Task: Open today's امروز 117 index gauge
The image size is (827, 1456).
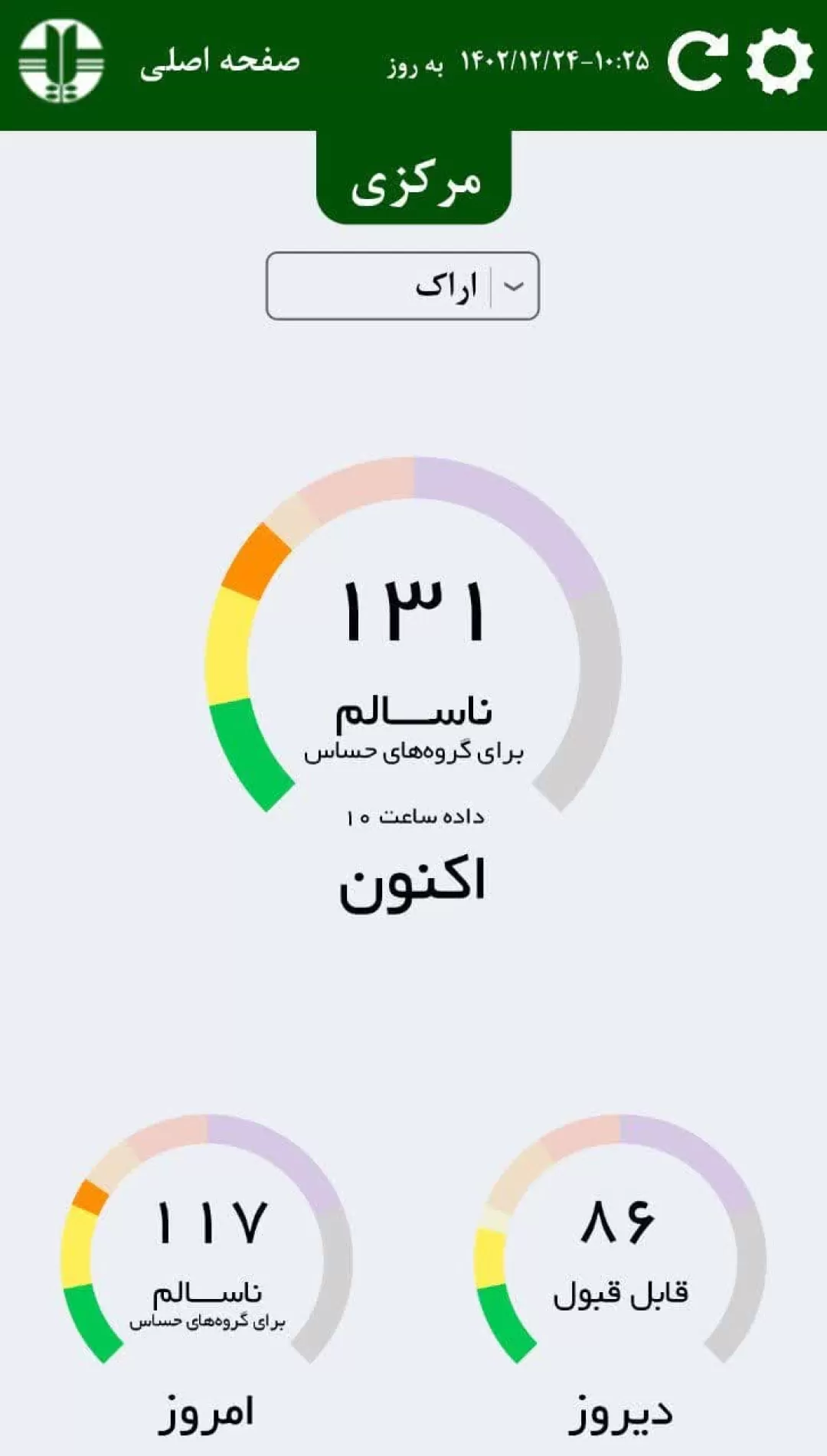Action: tap(207, 1239)
